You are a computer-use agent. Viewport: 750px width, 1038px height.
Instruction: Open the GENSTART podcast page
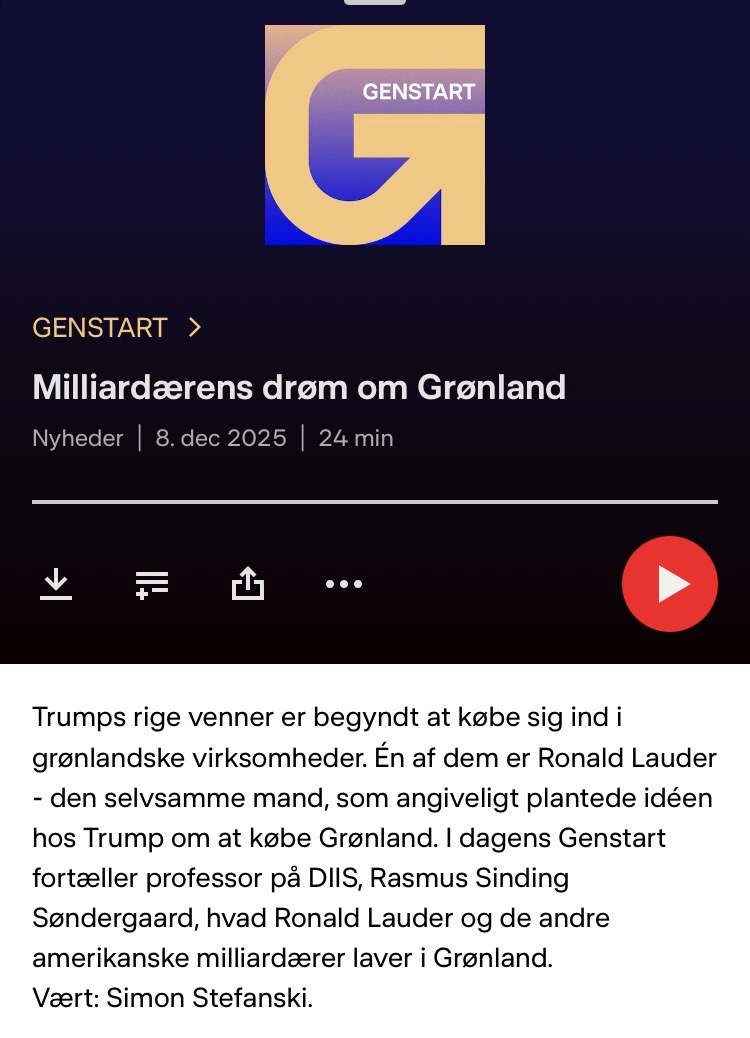117,328
